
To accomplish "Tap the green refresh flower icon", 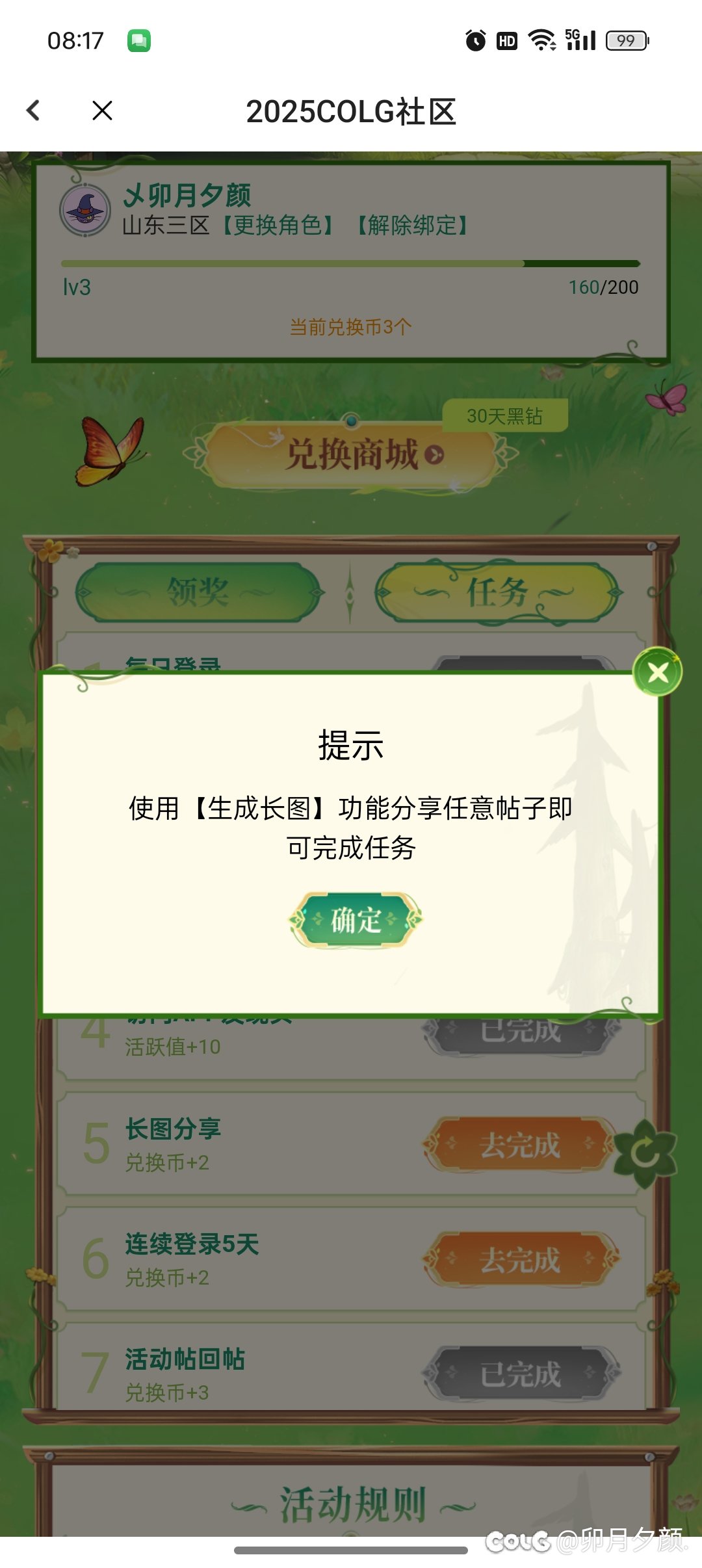I will pyautogui.click(x=645, y=1153).
